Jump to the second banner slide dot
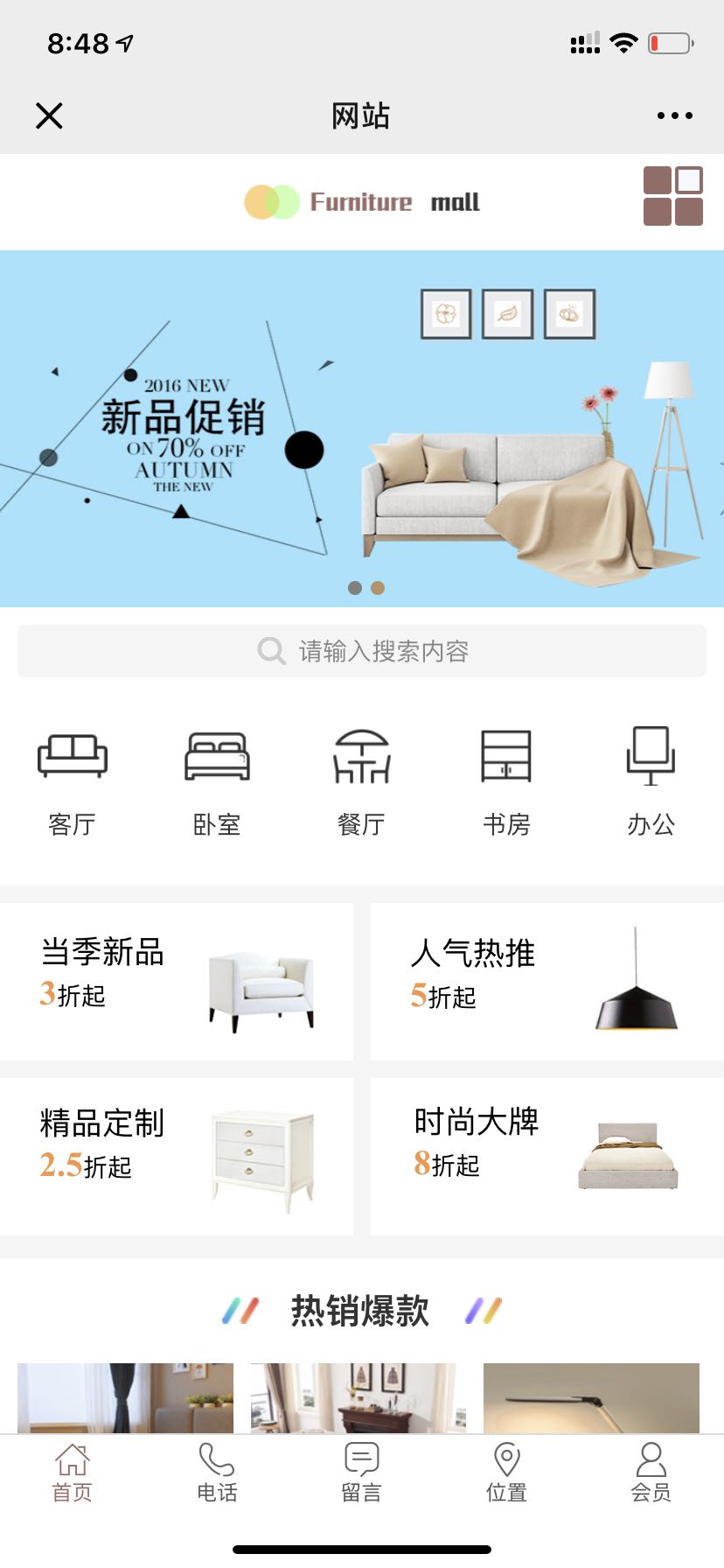This screenshot has width=724, height=1568. 378,588
